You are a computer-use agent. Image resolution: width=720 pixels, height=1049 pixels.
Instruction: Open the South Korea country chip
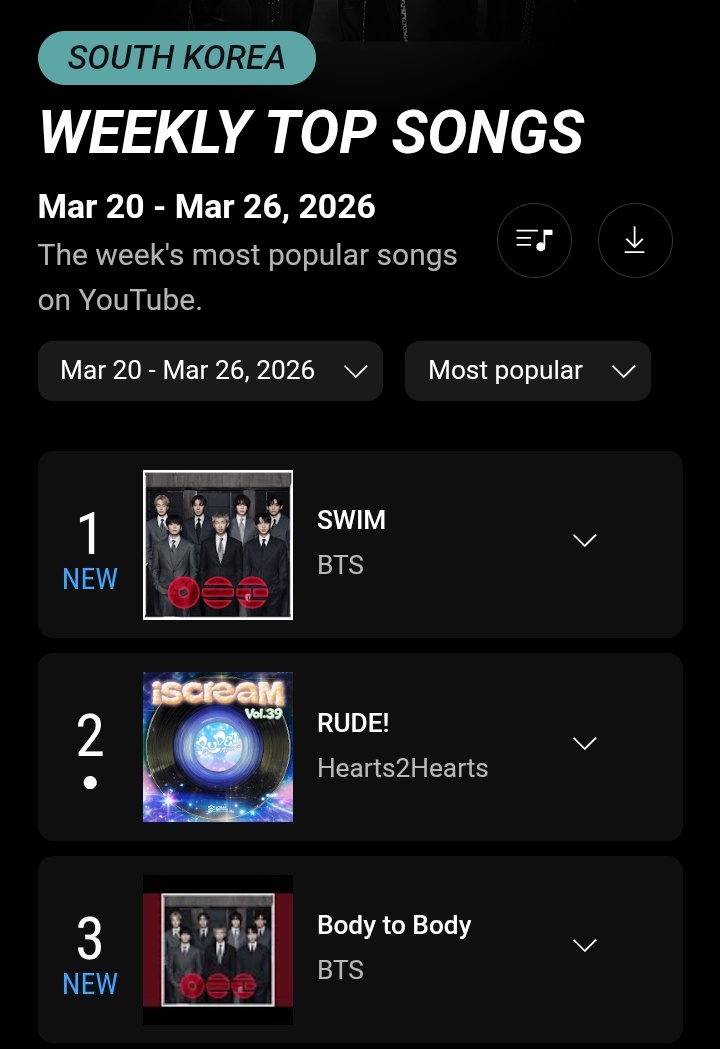(176, 58)
